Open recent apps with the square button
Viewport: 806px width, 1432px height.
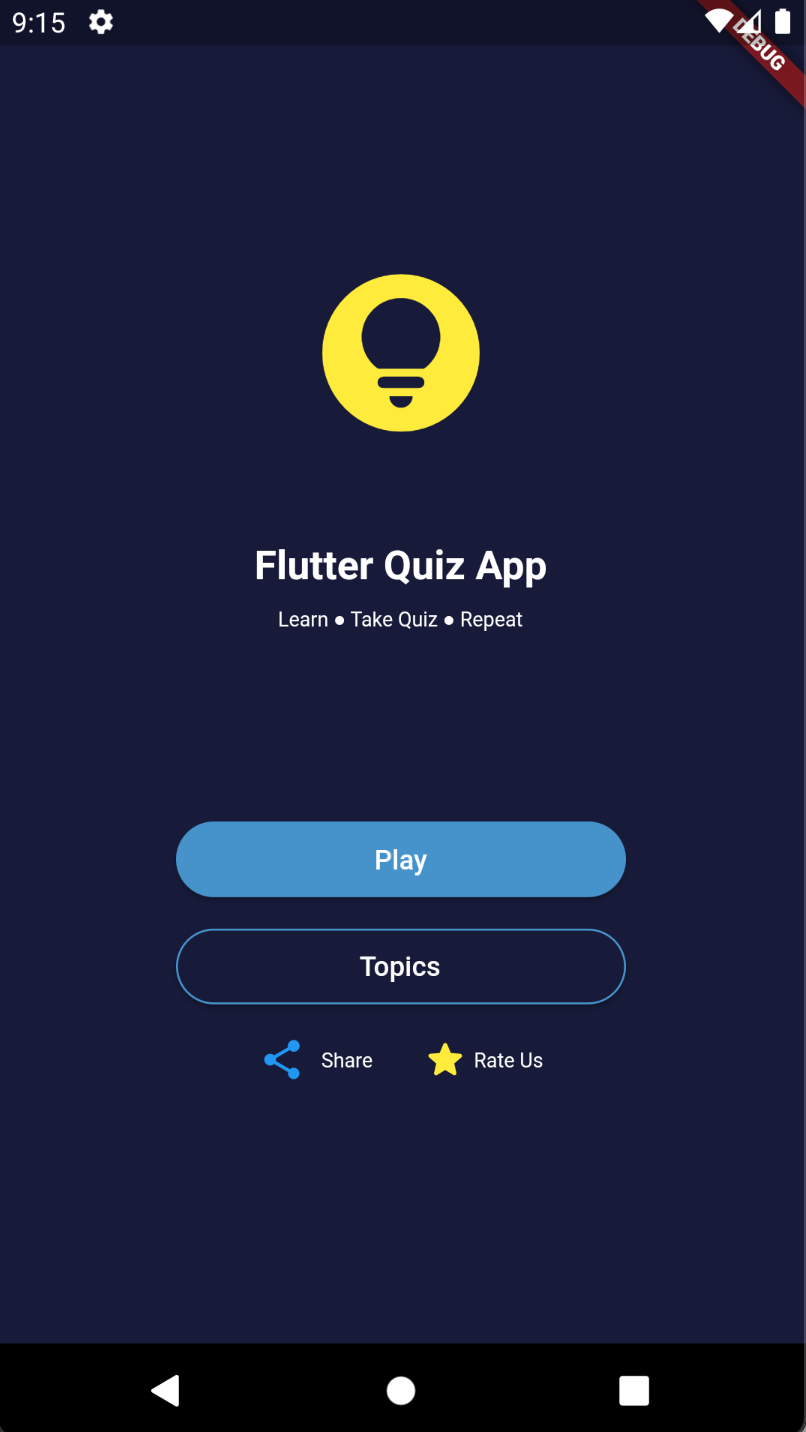tap(634, 1389)
